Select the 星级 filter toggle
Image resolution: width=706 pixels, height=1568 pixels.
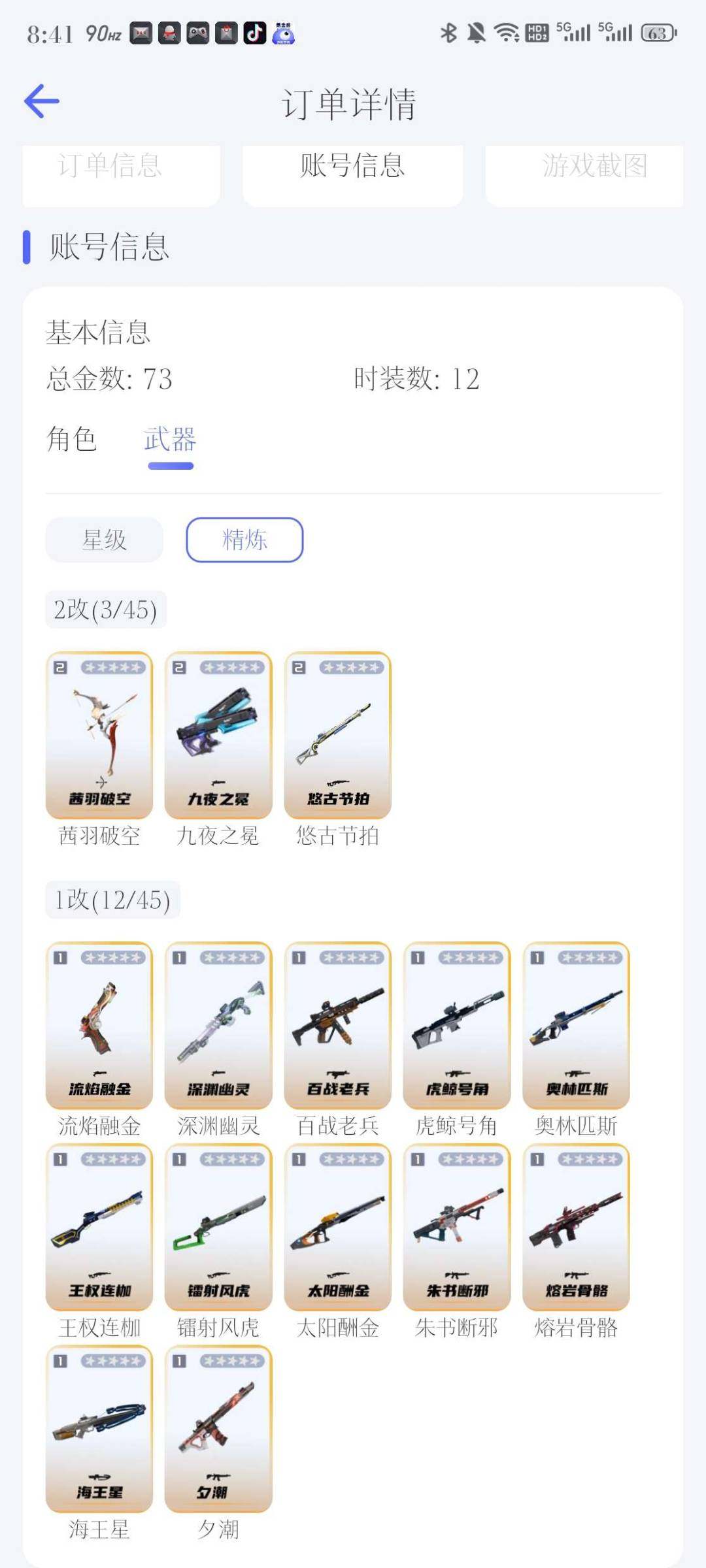point(105,539)
